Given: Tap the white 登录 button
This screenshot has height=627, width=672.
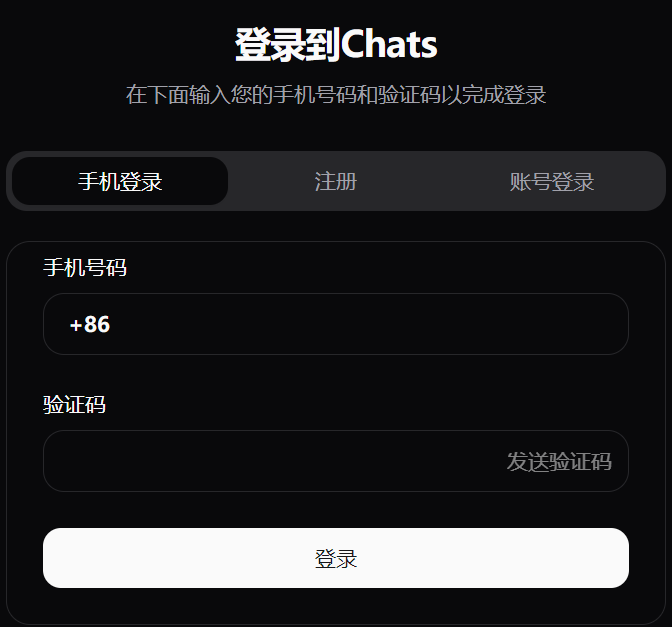Looking at the screenshot, I should (336, 558).
